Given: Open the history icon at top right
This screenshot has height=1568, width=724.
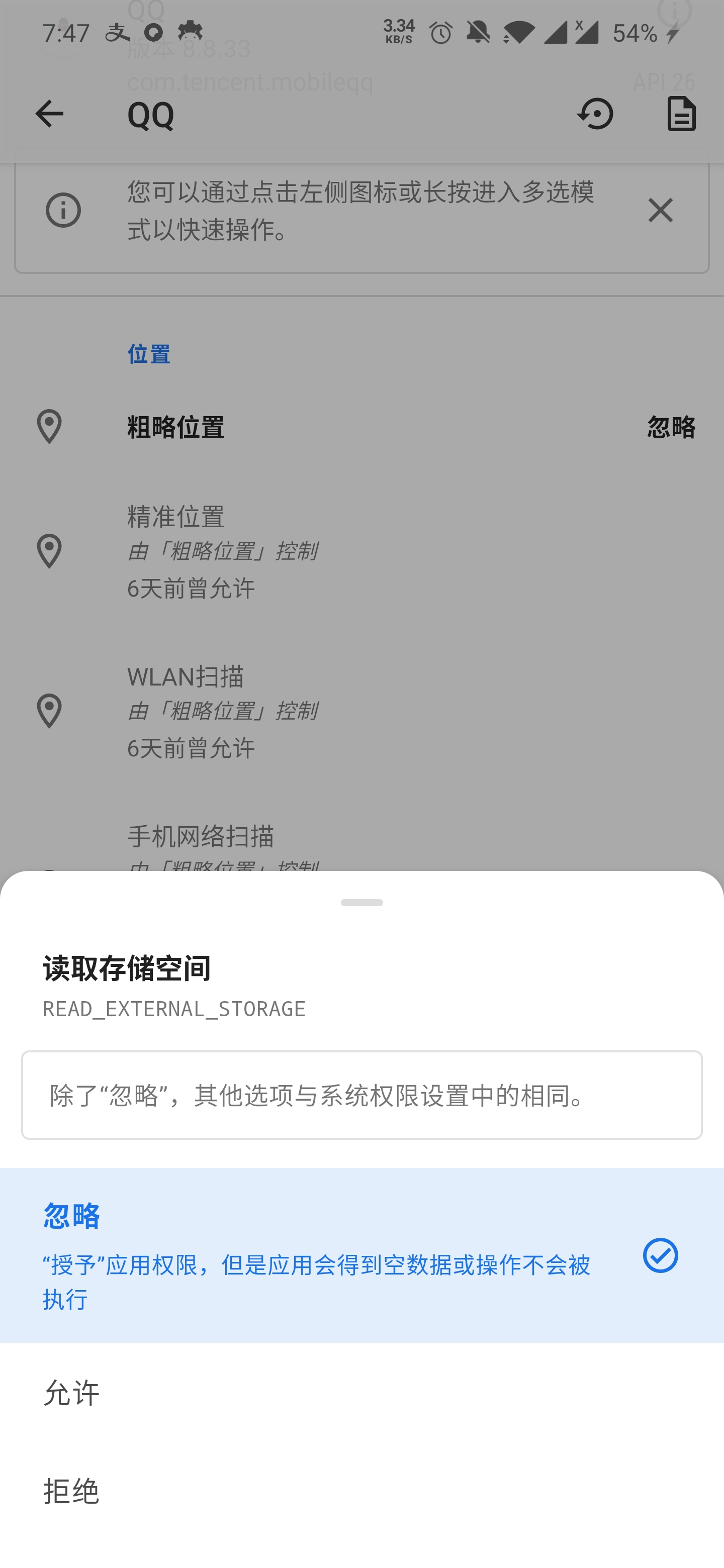Looking at the screenshot, I should (594, 113).
